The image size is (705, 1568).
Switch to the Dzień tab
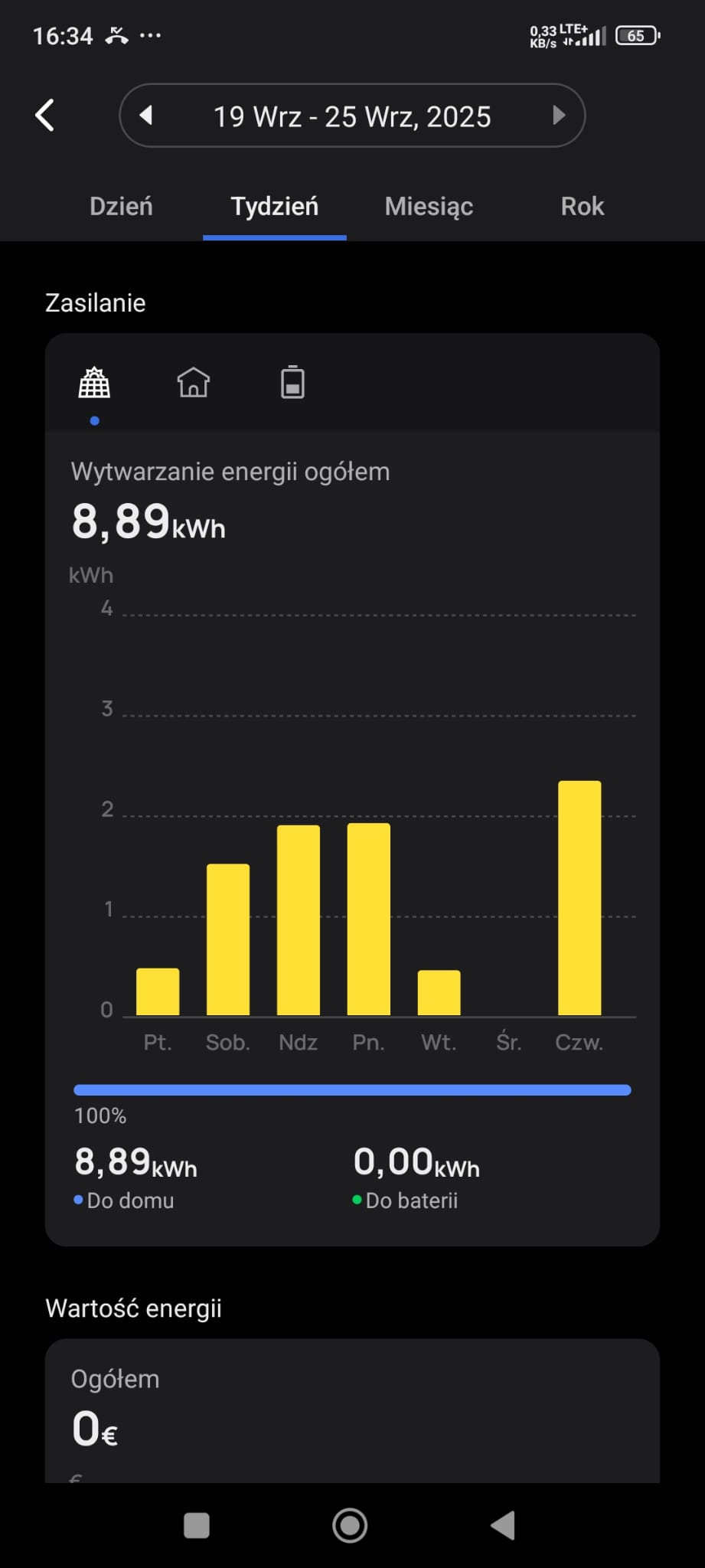pyautogui.click(x=121, y=207)
